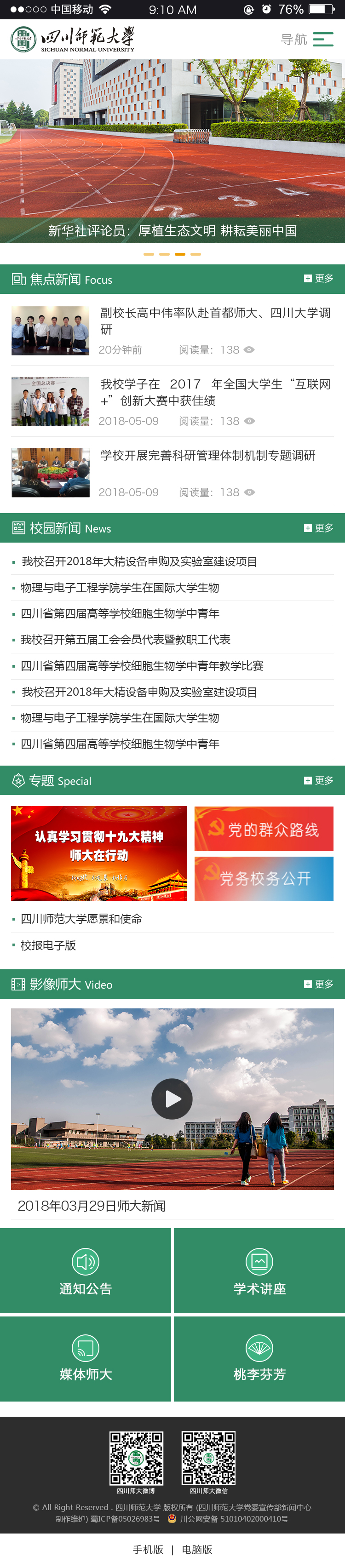Open the 认真学习贯彻十九大精神 special banner
This screenshot has height=1568, width=345.
pyautogui.click(x=99, y=853)
